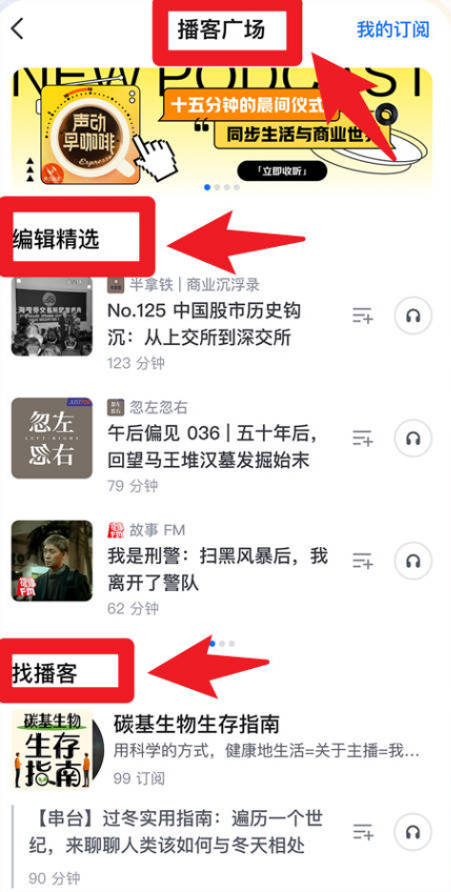Image resolution: width=451 pixels, height=892 pixels.
Task: Play No.125 中国股市历史钩沉 episode
Action: (413, 315)
